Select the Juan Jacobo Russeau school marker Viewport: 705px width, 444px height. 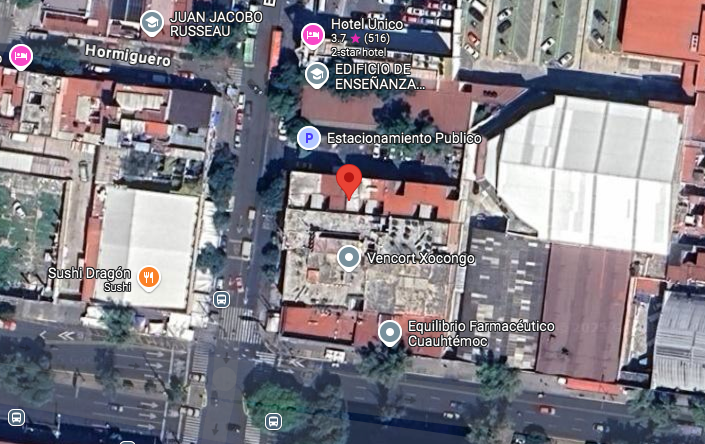[152, 22]
